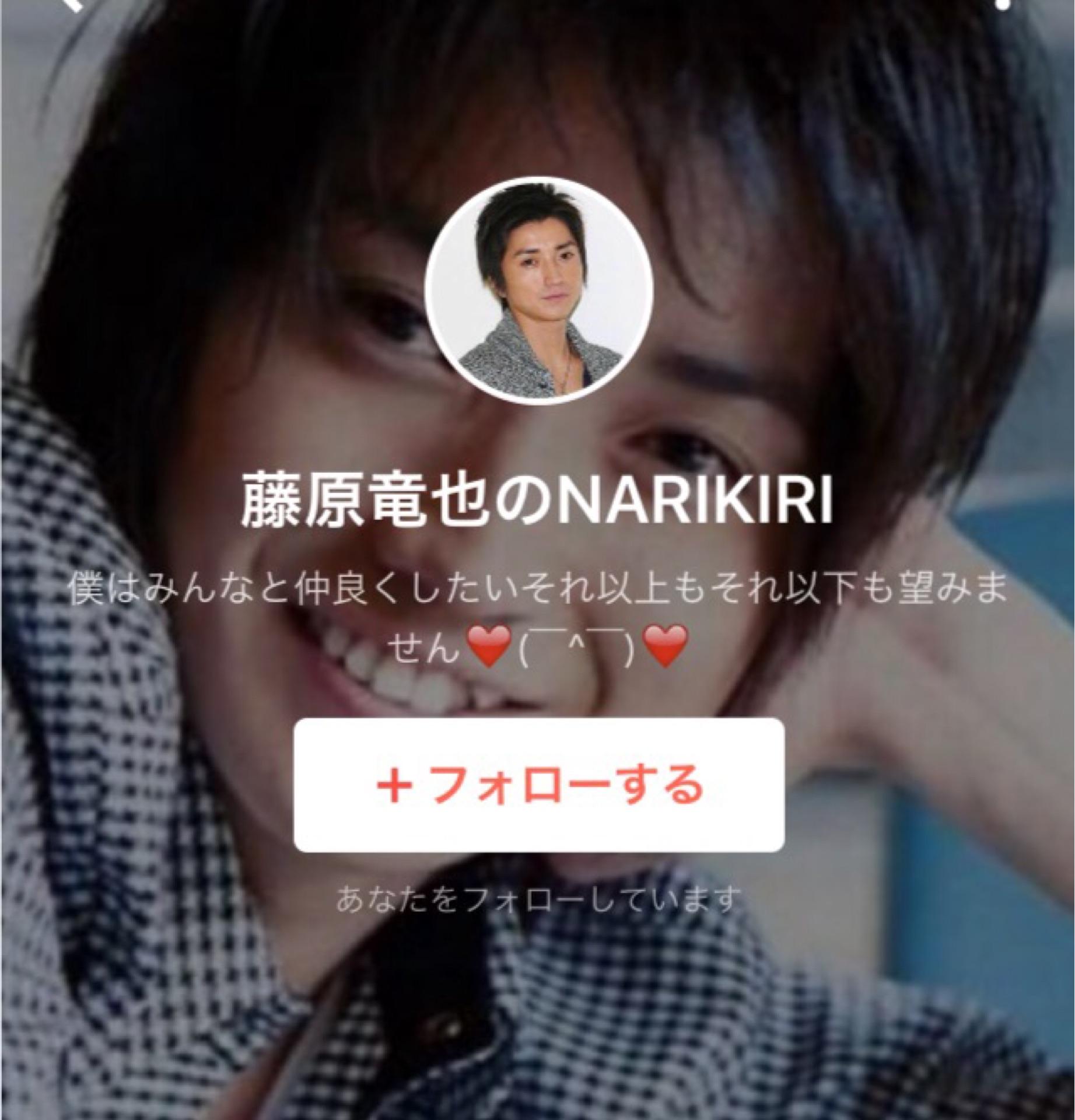
Task: Tap the フォローする follow button
Action: pos(538,785)
